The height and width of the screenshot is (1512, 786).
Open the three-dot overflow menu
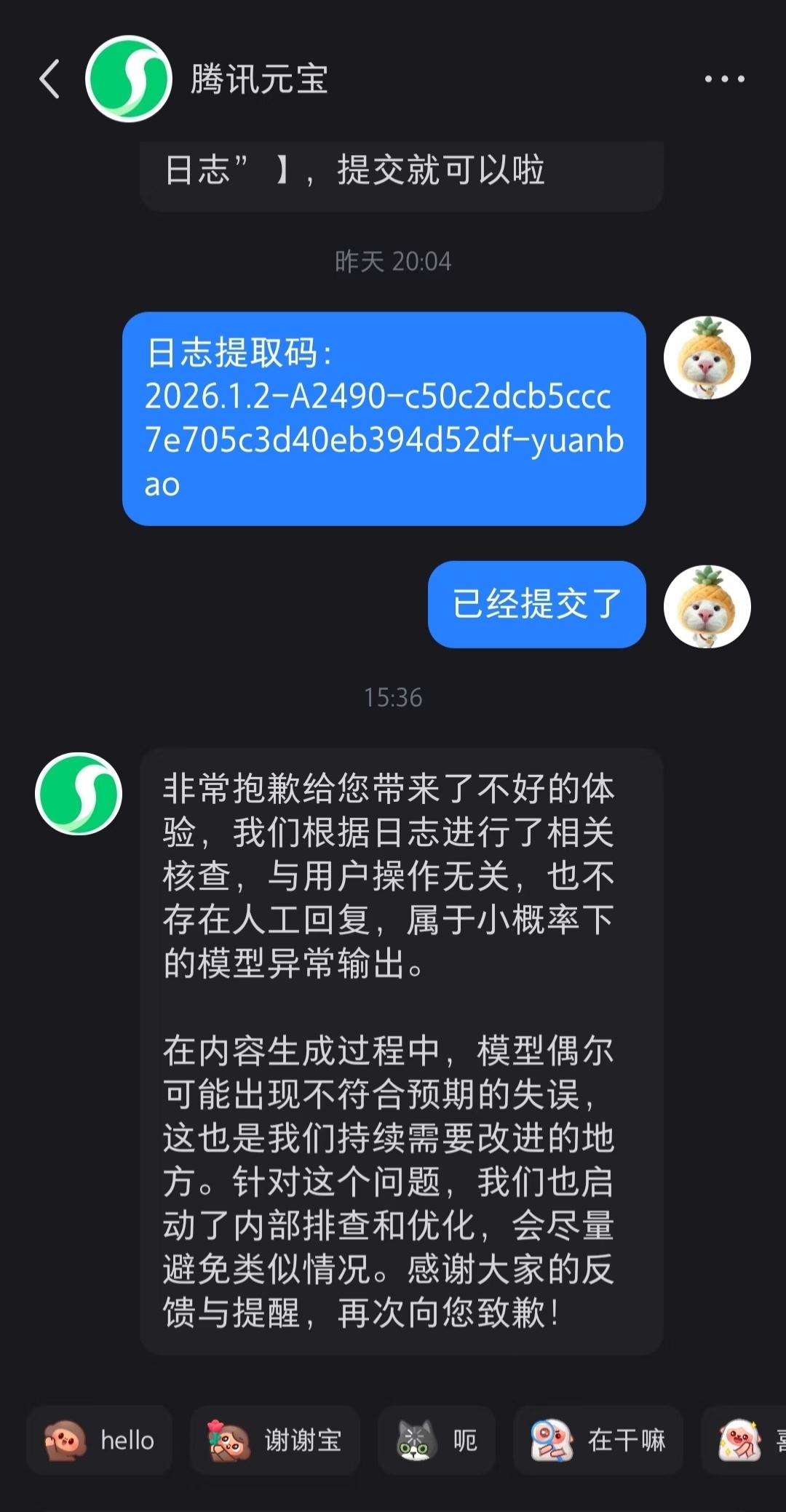724,79
